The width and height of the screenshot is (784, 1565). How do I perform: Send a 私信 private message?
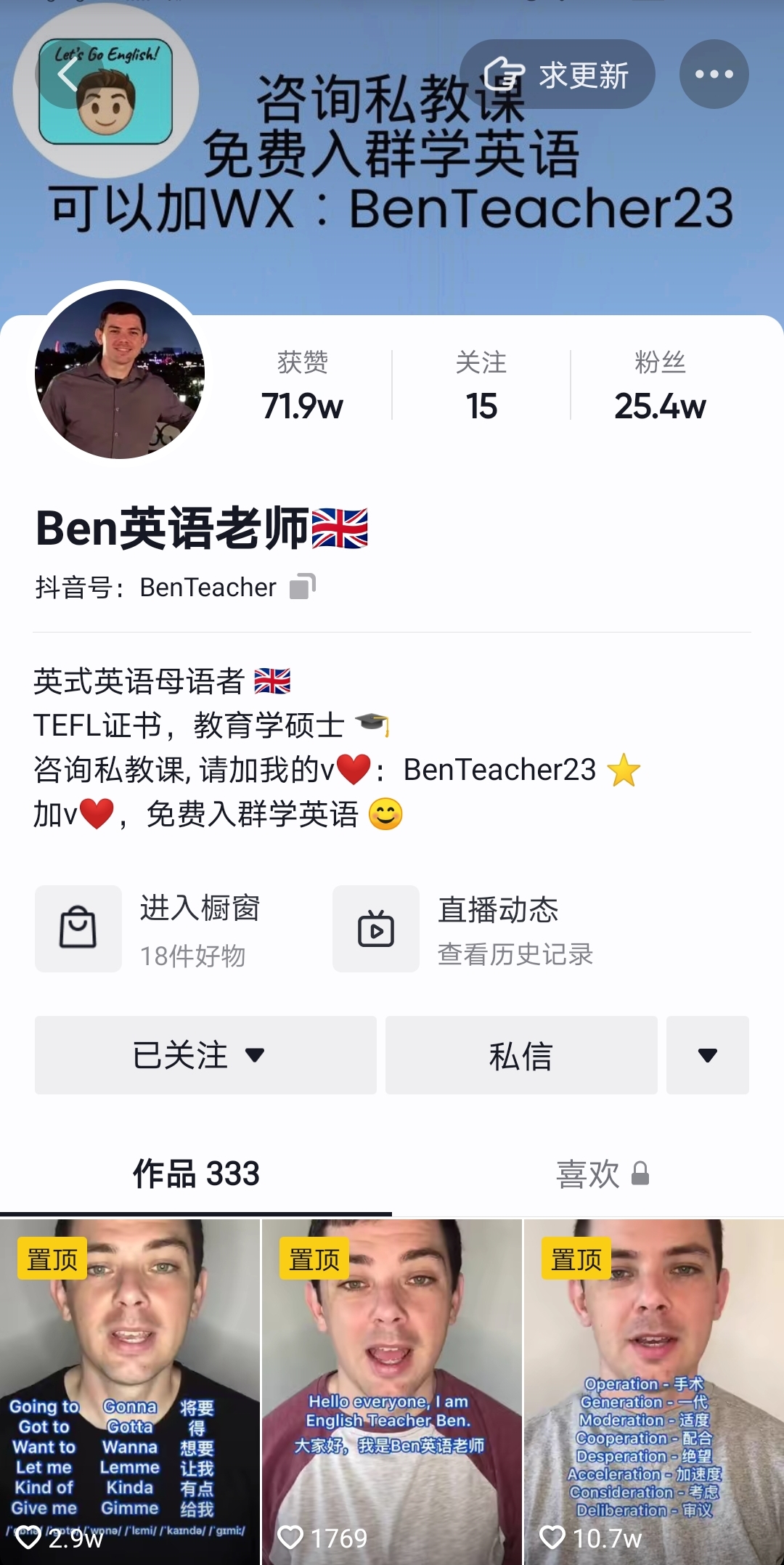click(521, 1055)
